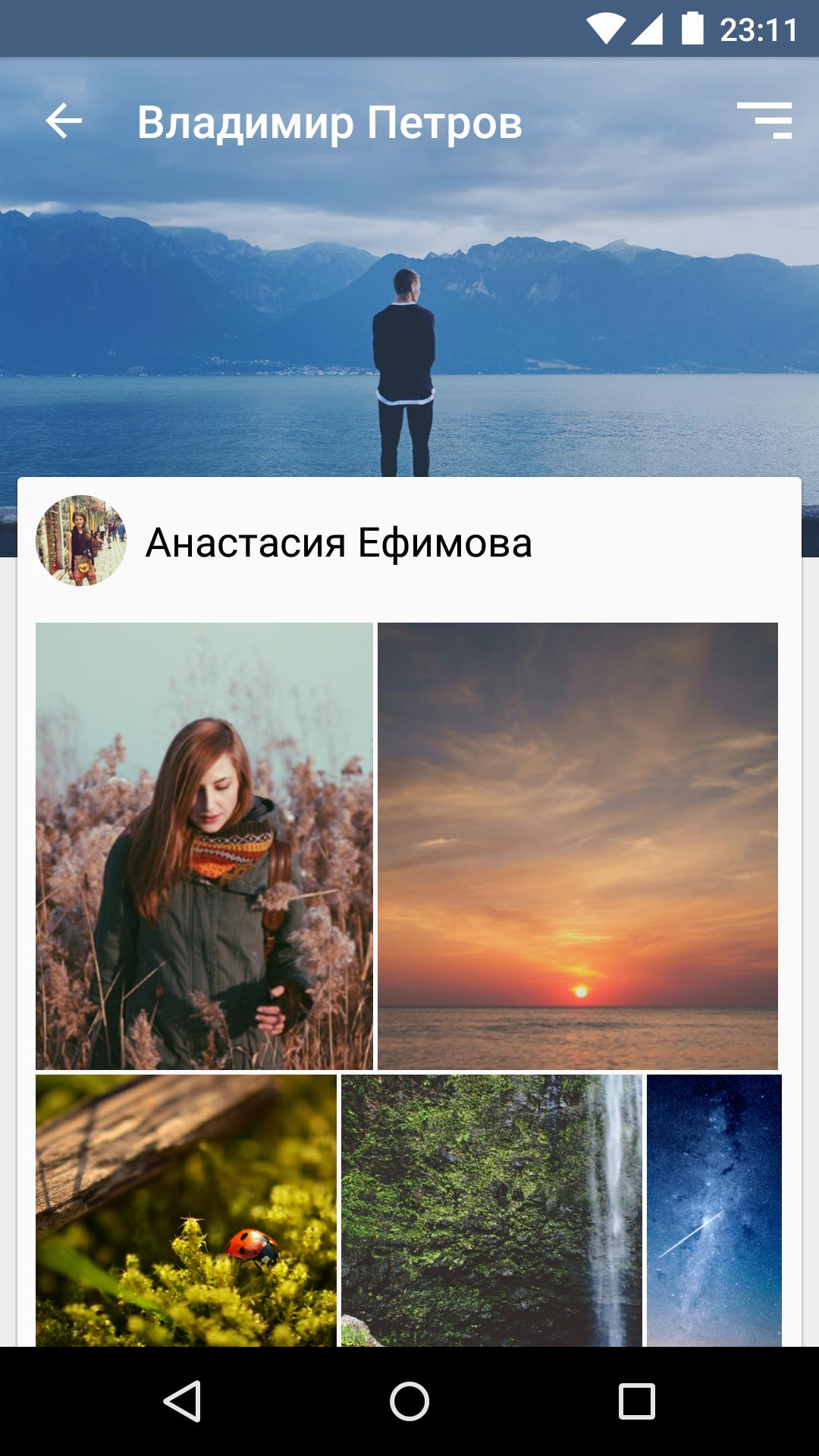
Task: View the starry night sky photo
Action: click(x=714, y=1210)
